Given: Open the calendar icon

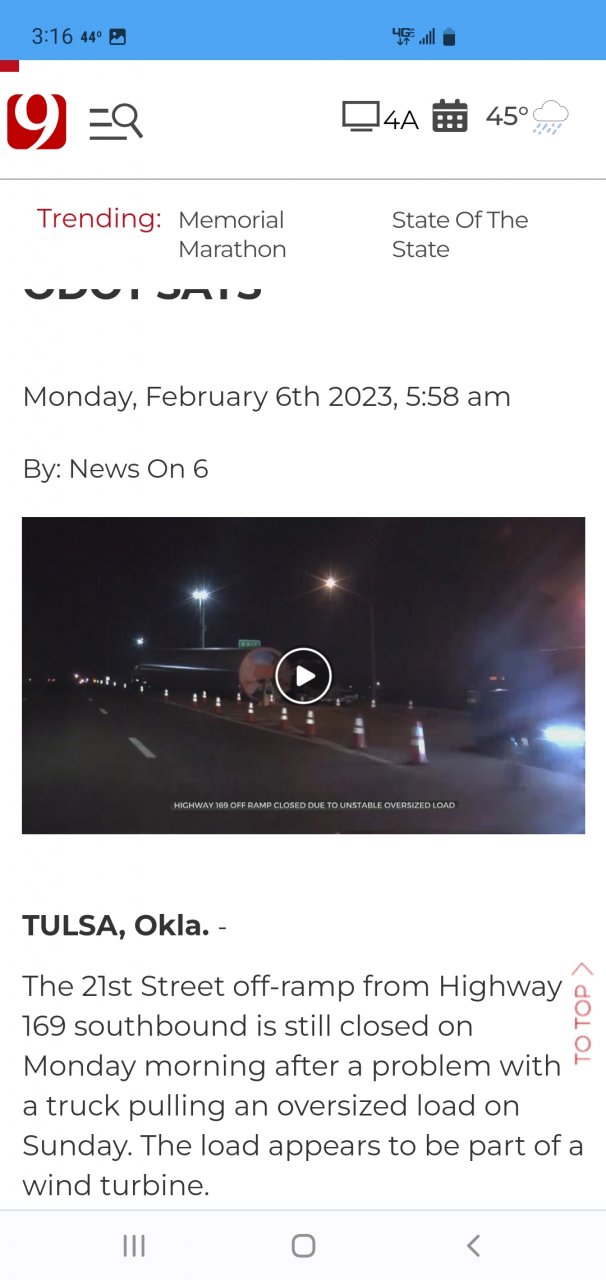Looking at the screenshot, I should click(450, 117).
